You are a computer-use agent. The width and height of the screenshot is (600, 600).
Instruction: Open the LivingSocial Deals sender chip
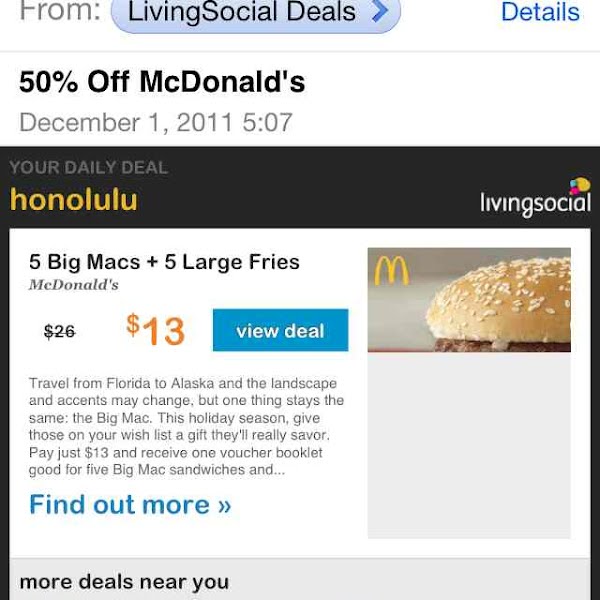point(255,13)
